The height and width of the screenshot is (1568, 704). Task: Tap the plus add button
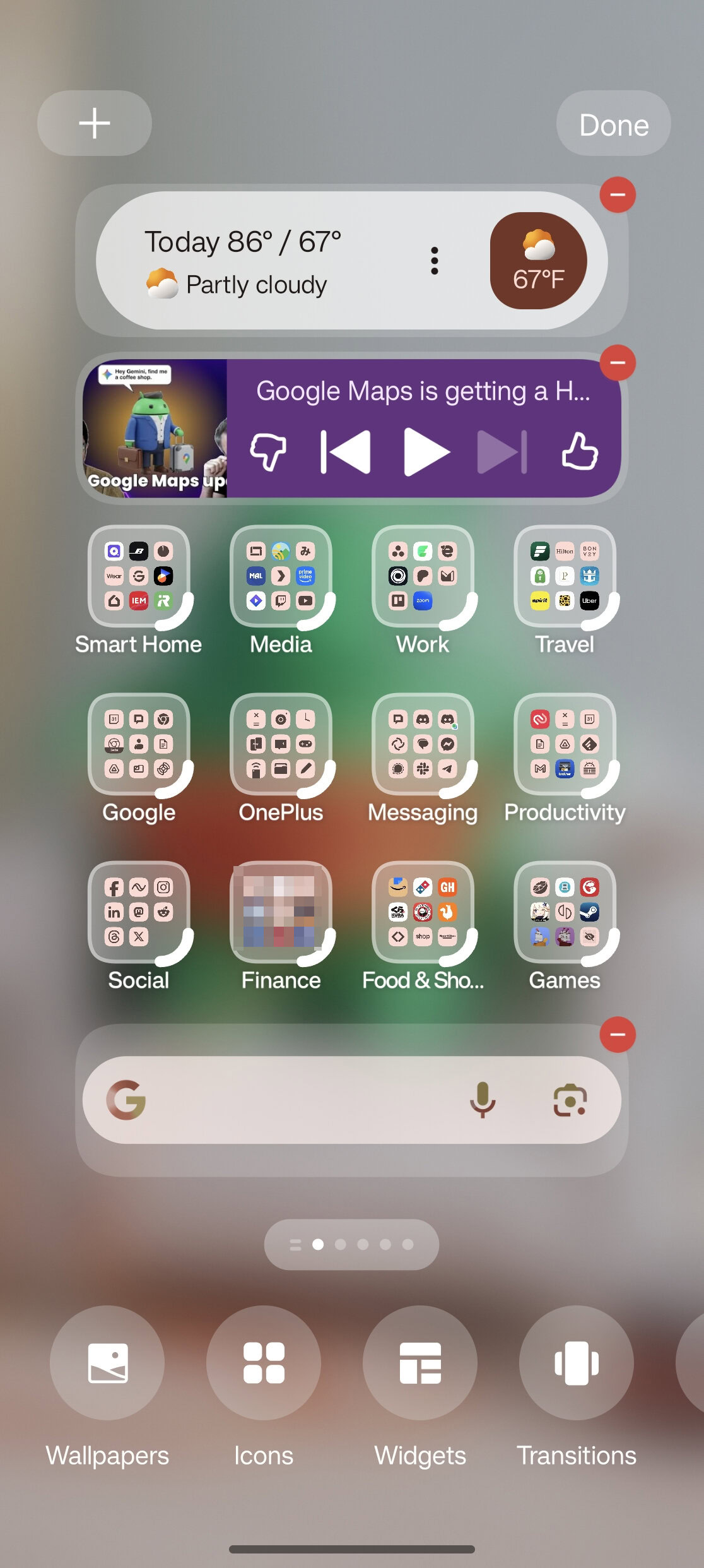pyautogui.click(x=95, y=123)
